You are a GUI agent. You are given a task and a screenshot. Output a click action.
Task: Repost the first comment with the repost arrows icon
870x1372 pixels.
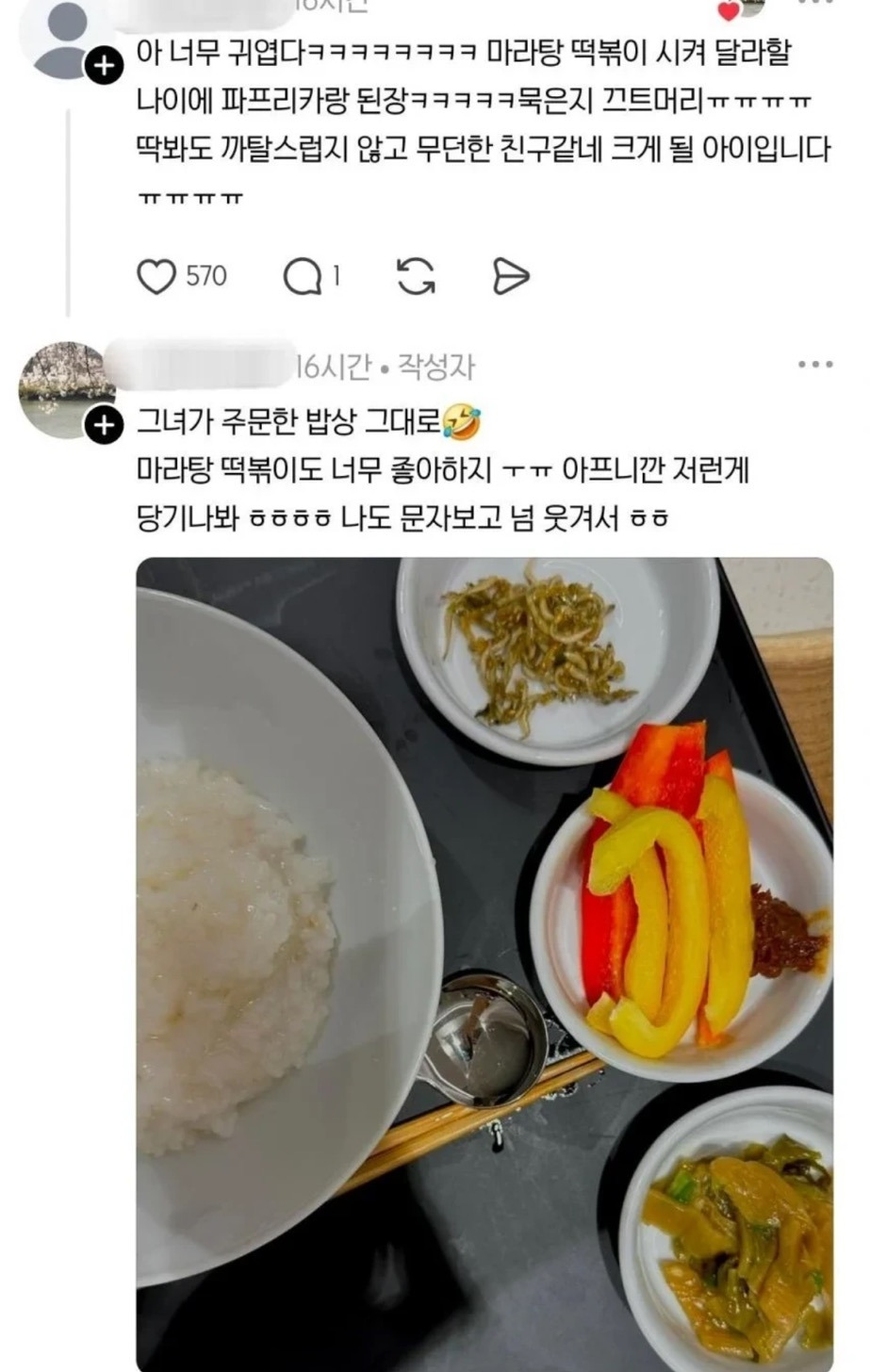(416, 273)
